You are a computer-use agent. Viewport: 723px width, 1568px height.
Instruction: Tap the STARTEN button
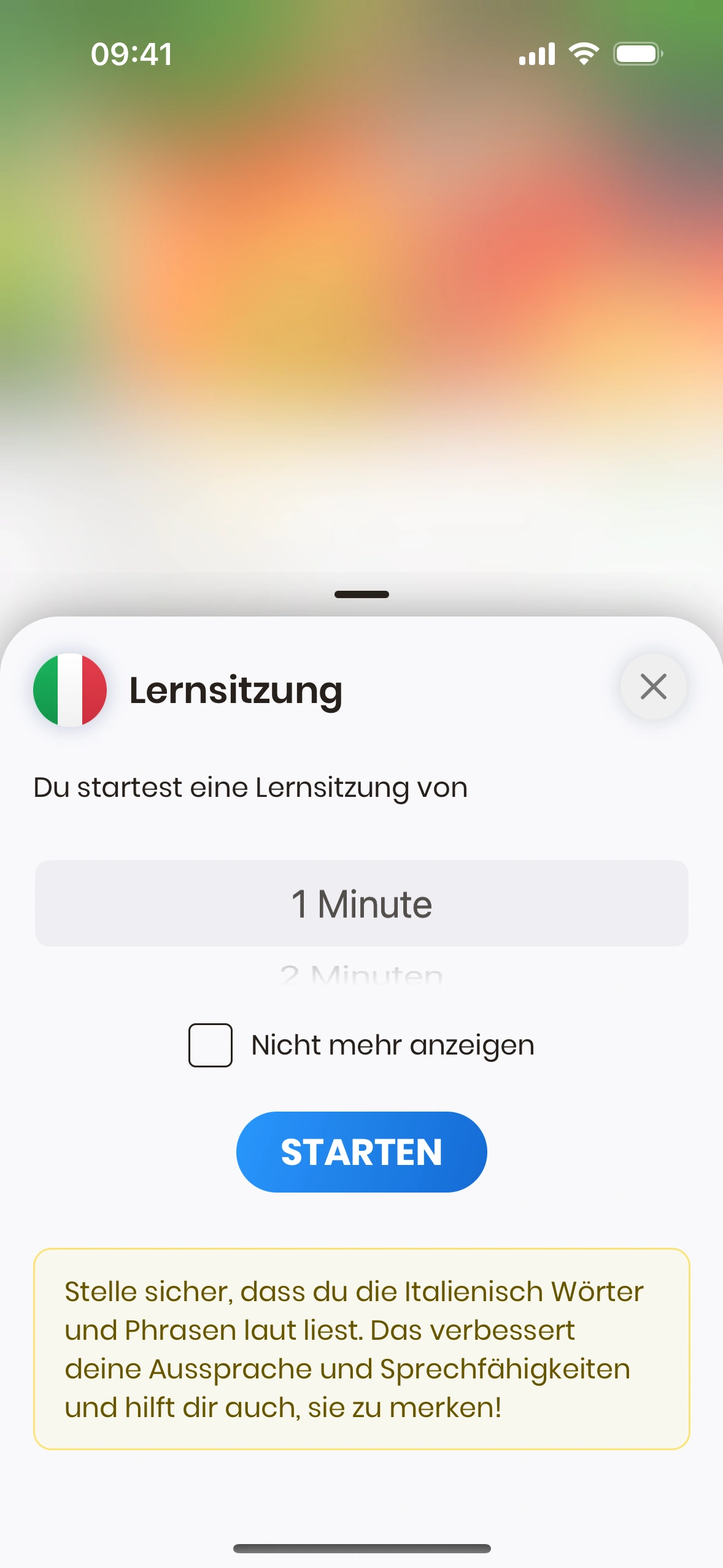(361, 1152)
